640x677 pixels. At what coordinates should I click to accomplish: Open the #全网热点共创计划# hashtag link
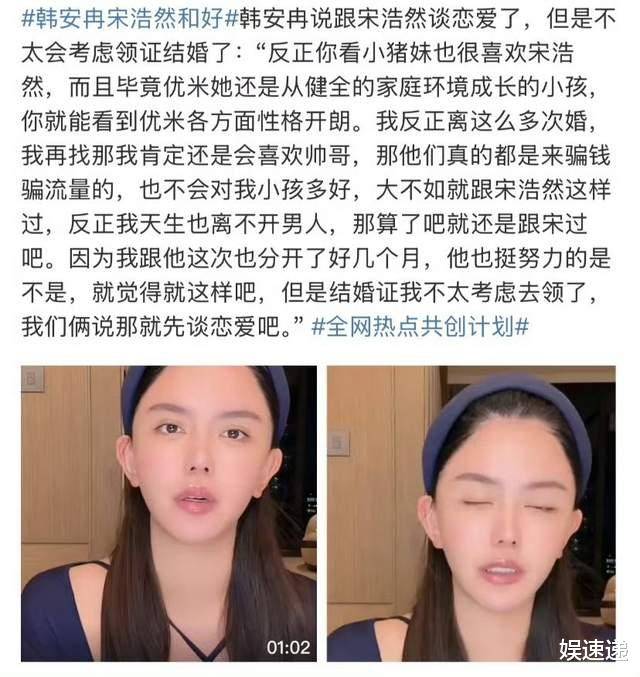coord(420,325)
